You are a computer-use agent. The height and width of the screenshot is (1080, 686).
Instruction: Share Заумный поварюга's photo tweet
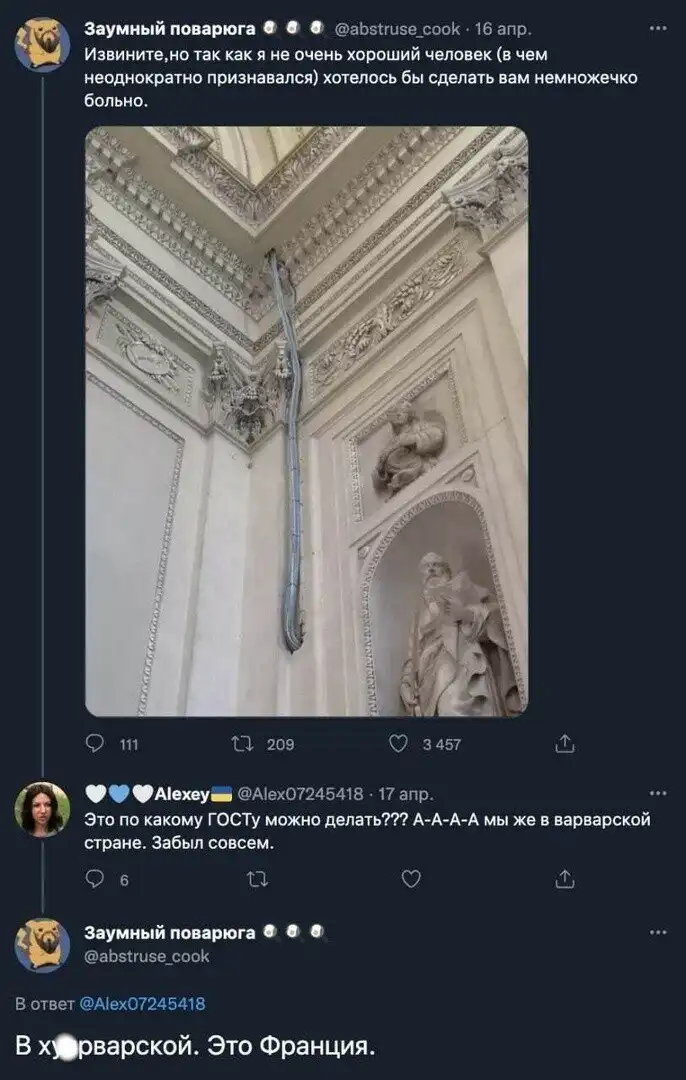click(x=564, y=743)
